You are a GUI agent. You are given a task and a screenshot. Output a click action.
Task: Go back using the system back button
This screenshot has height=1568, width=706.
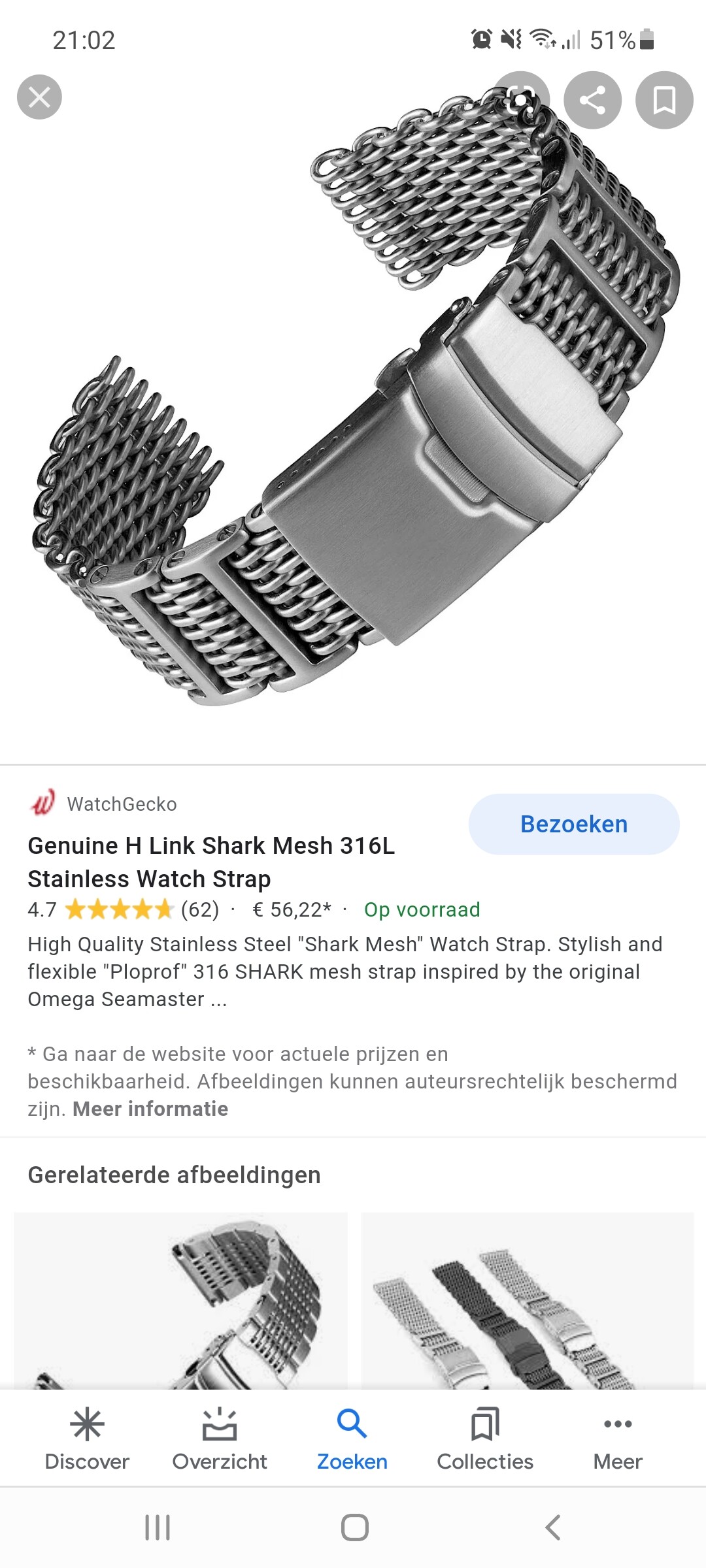(552, 1527)
